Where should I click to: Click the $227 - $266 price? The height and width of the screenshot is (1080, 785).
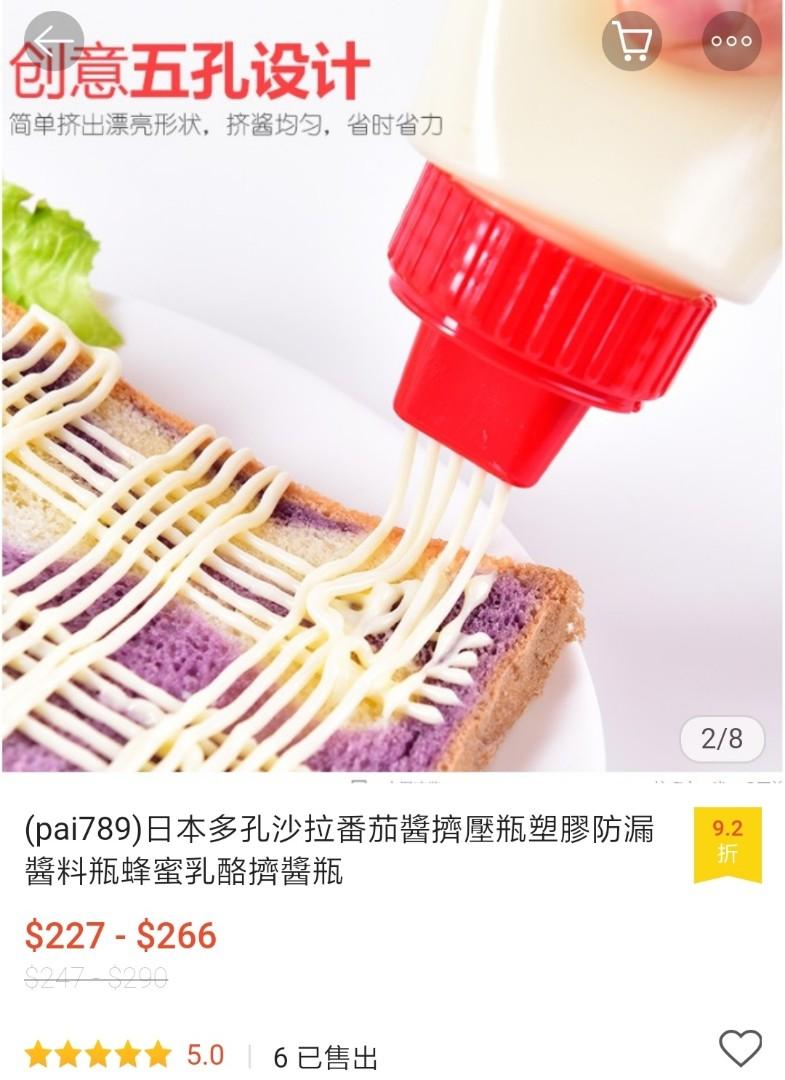(120, 937)
